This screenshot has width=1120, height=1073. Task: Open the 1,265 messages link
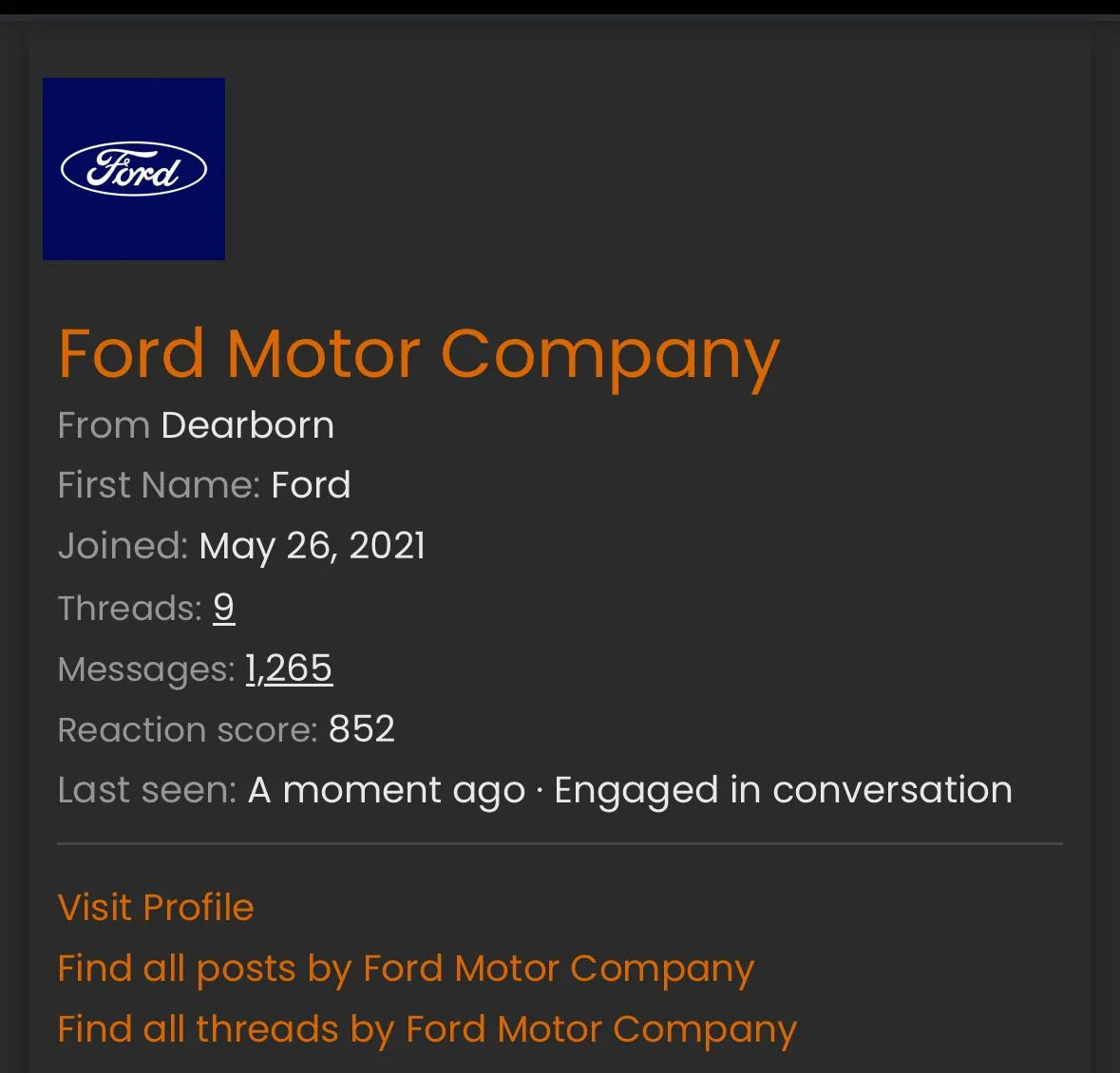click(289, 668)
